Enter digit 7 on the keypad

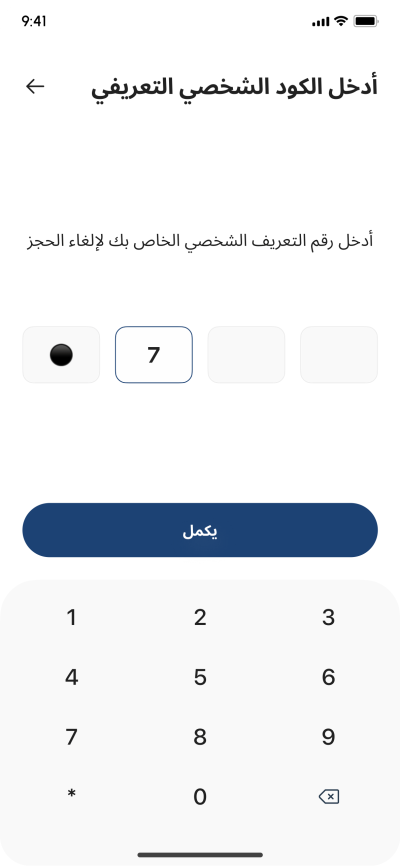click(x=71, y=736)
